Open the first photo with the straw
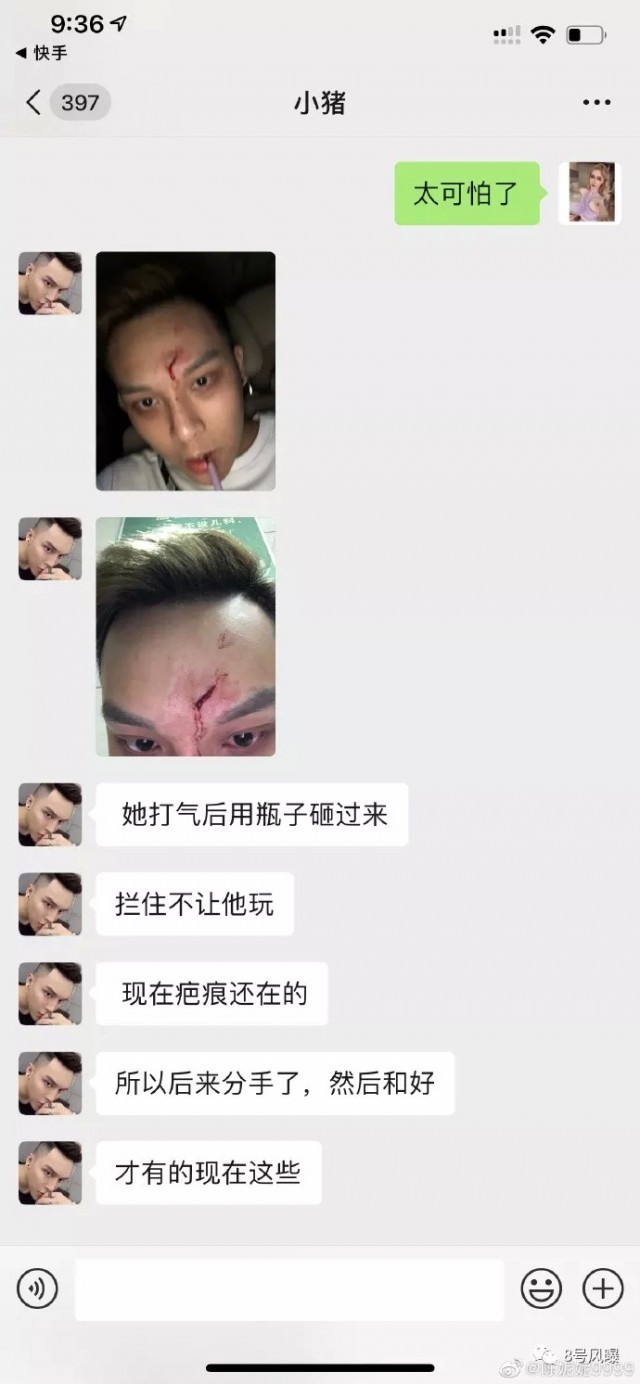640x1384 pixels. (185, 371)
